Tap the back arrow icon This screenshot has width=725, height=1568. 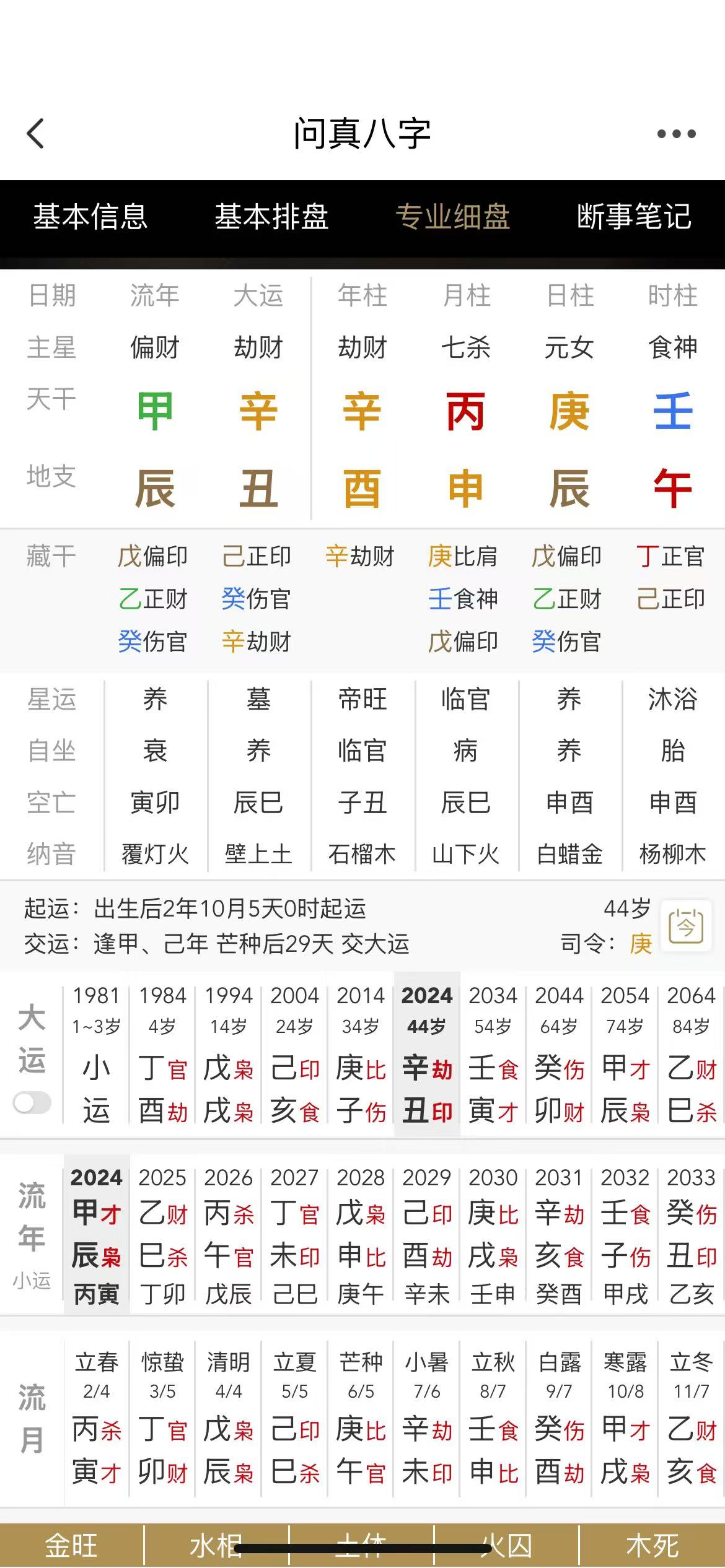[x=35, y=134]
